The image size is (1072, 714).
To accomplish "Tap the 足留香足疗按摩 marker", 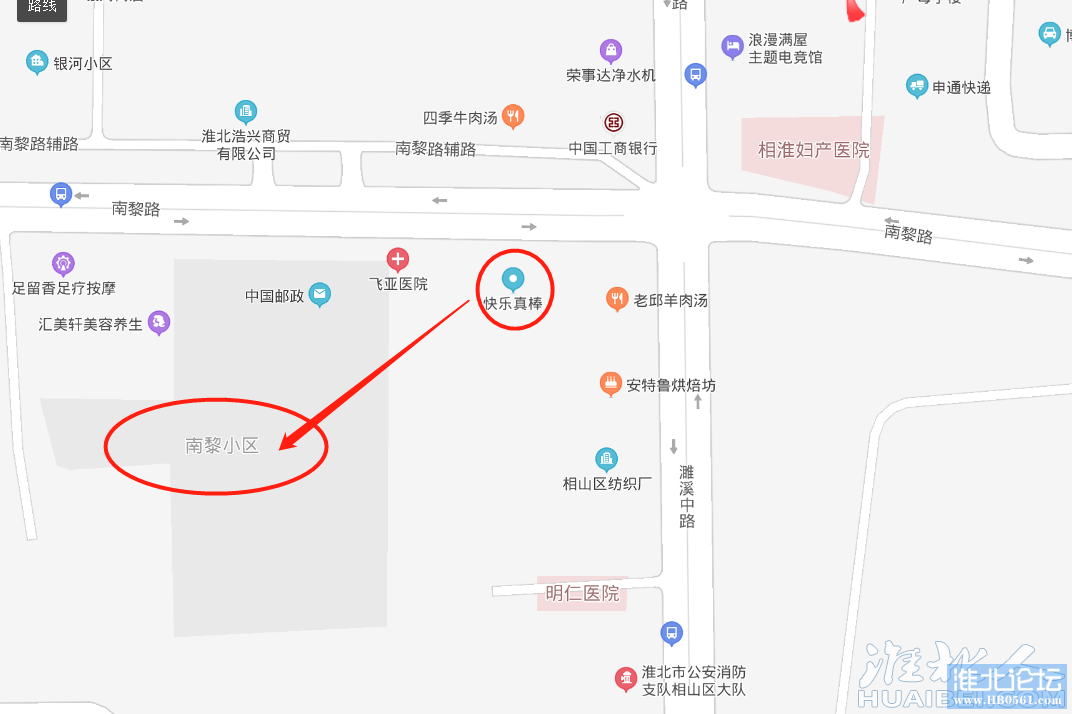I will 64,264.
